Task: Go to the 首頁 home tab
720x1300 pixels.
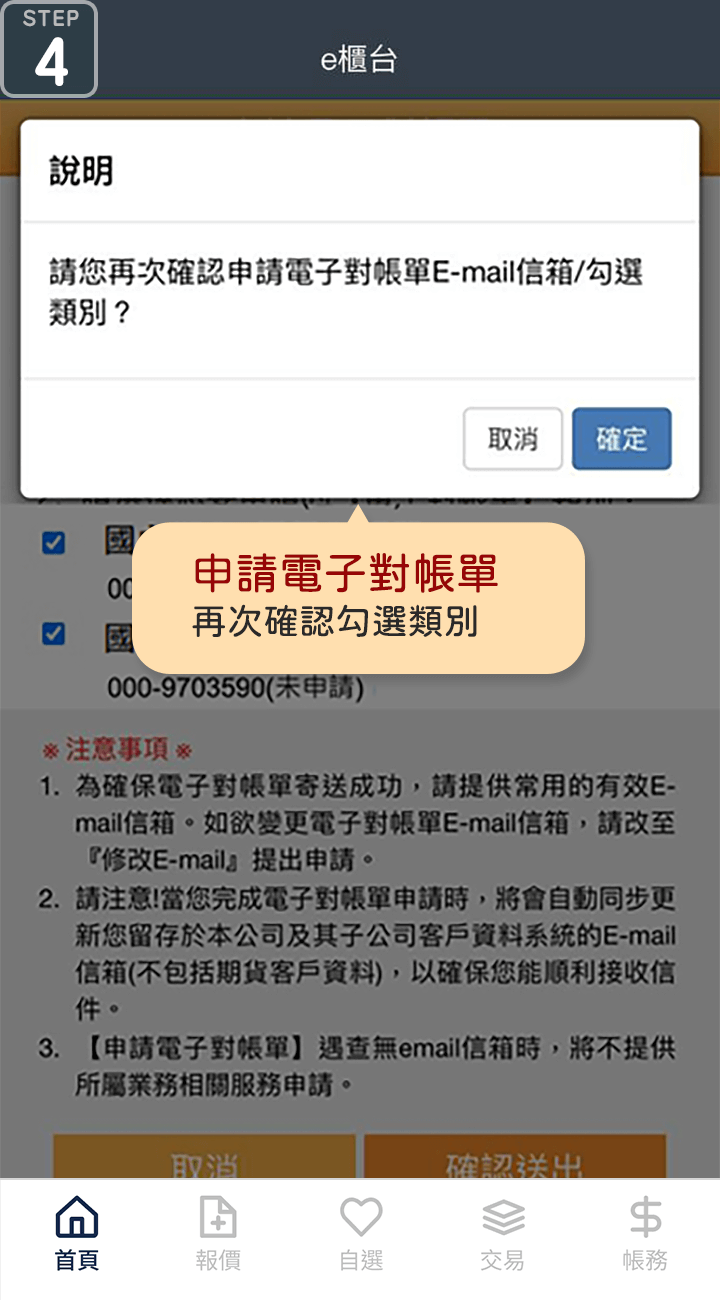Action: [x=77, y=1234]
